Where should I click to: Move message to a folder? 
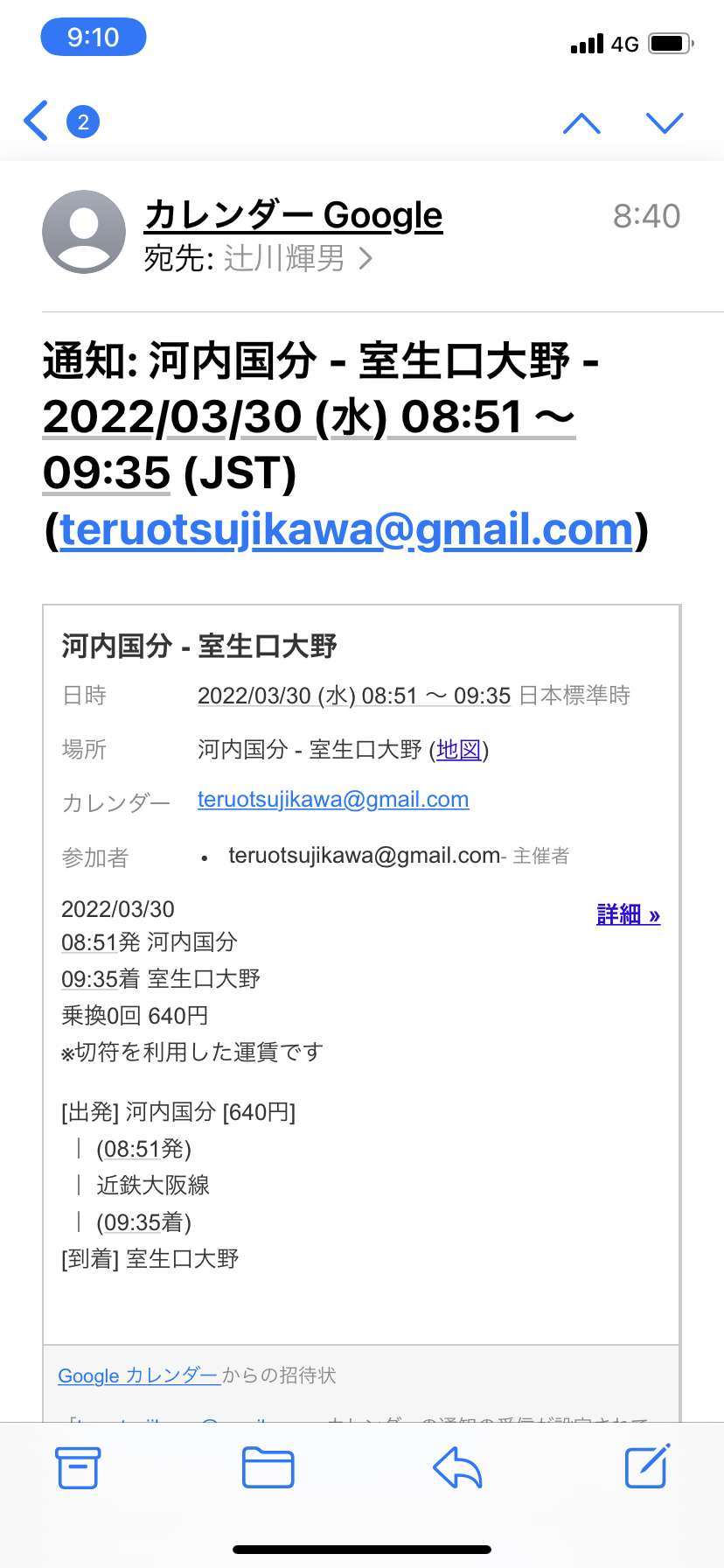point(268,1467)
